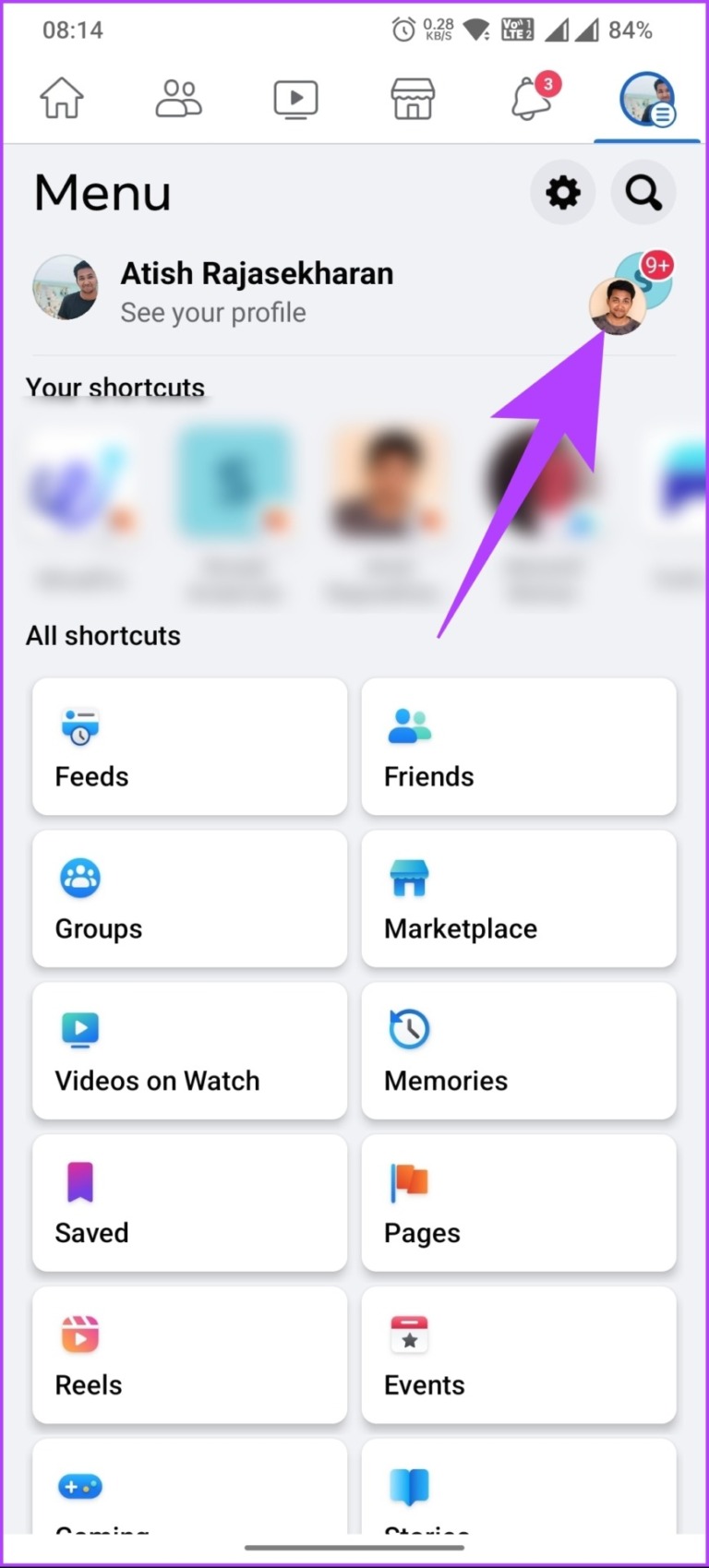709x1568 pixels.
Task: Open the Memories shortcut
Action: 519,1051
